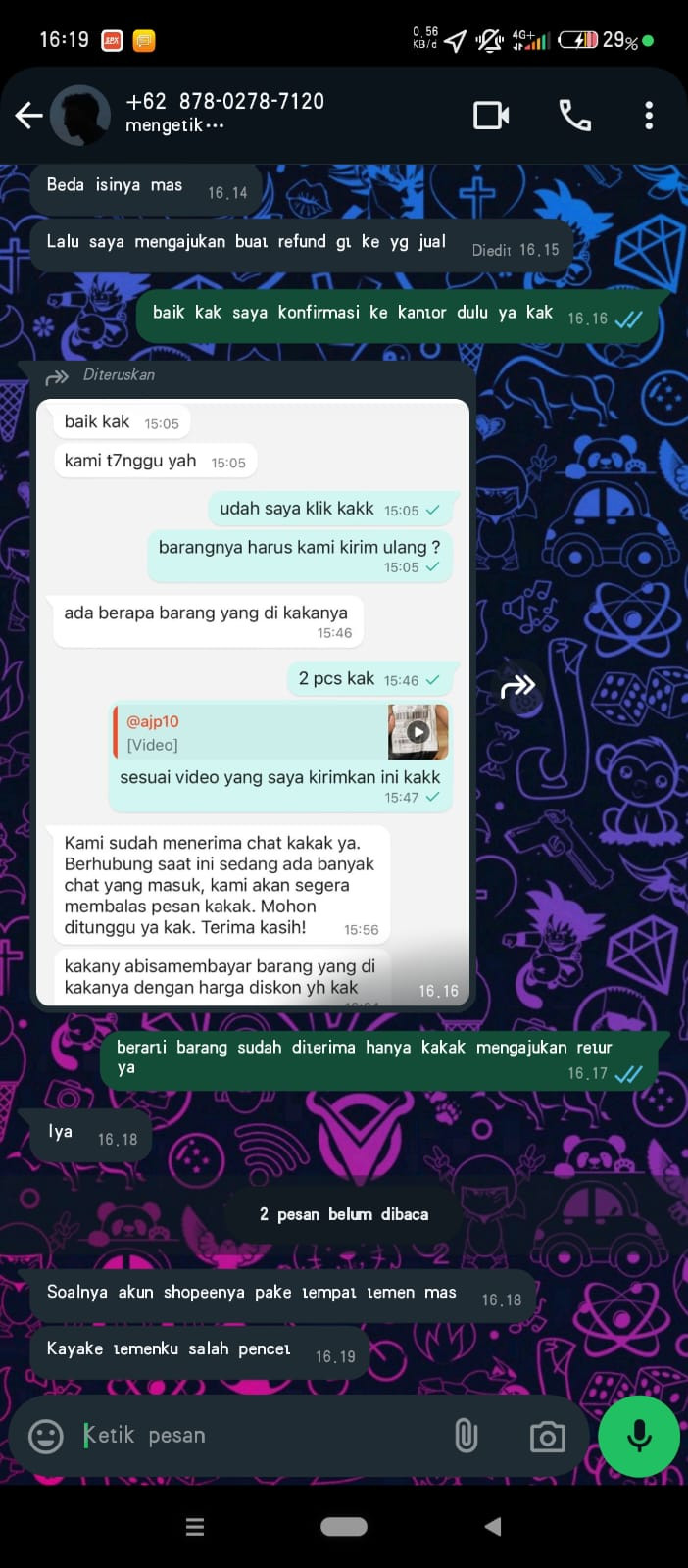This screenshot has height=1568, width=688.
Task: Start a voice call
Action: point(574,116)
